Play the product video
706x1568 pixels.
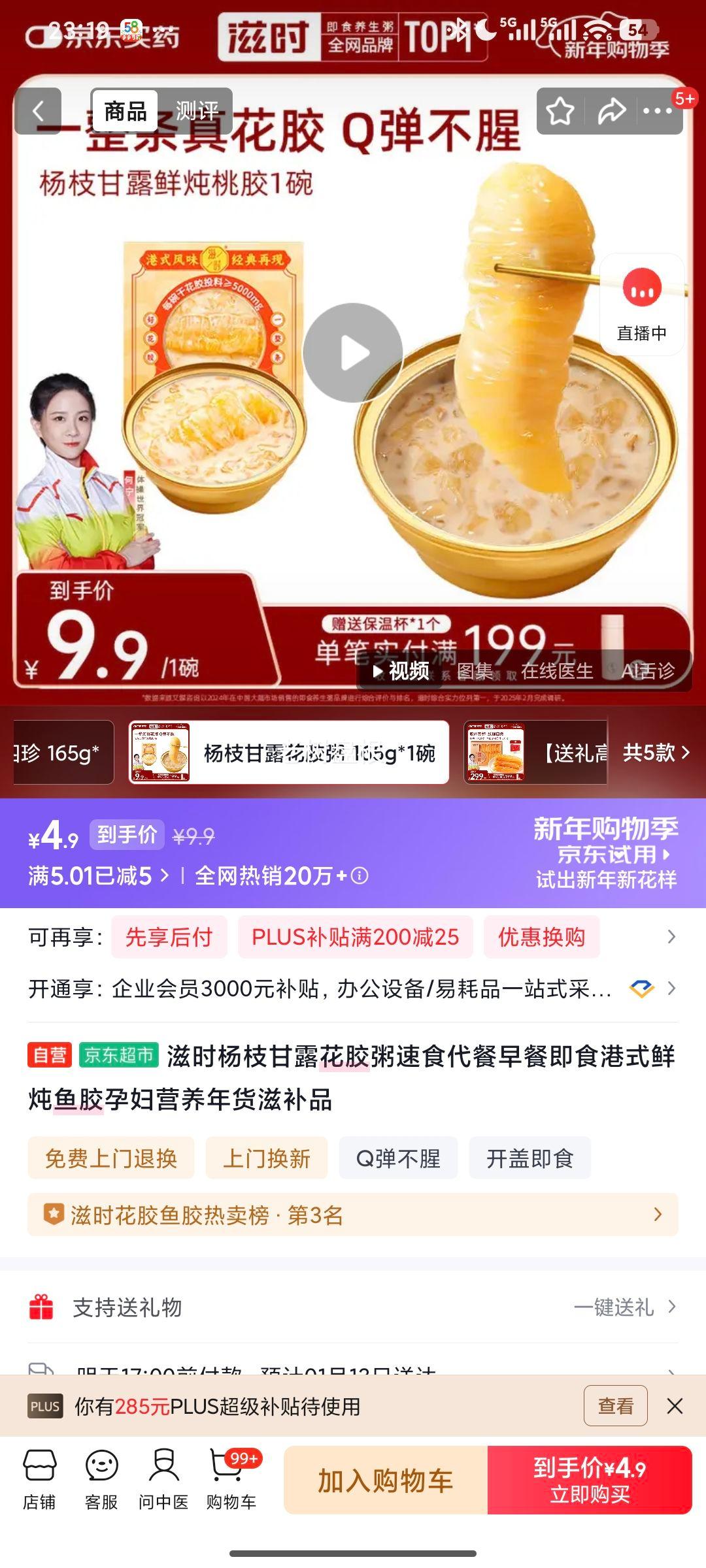[354, 351]
